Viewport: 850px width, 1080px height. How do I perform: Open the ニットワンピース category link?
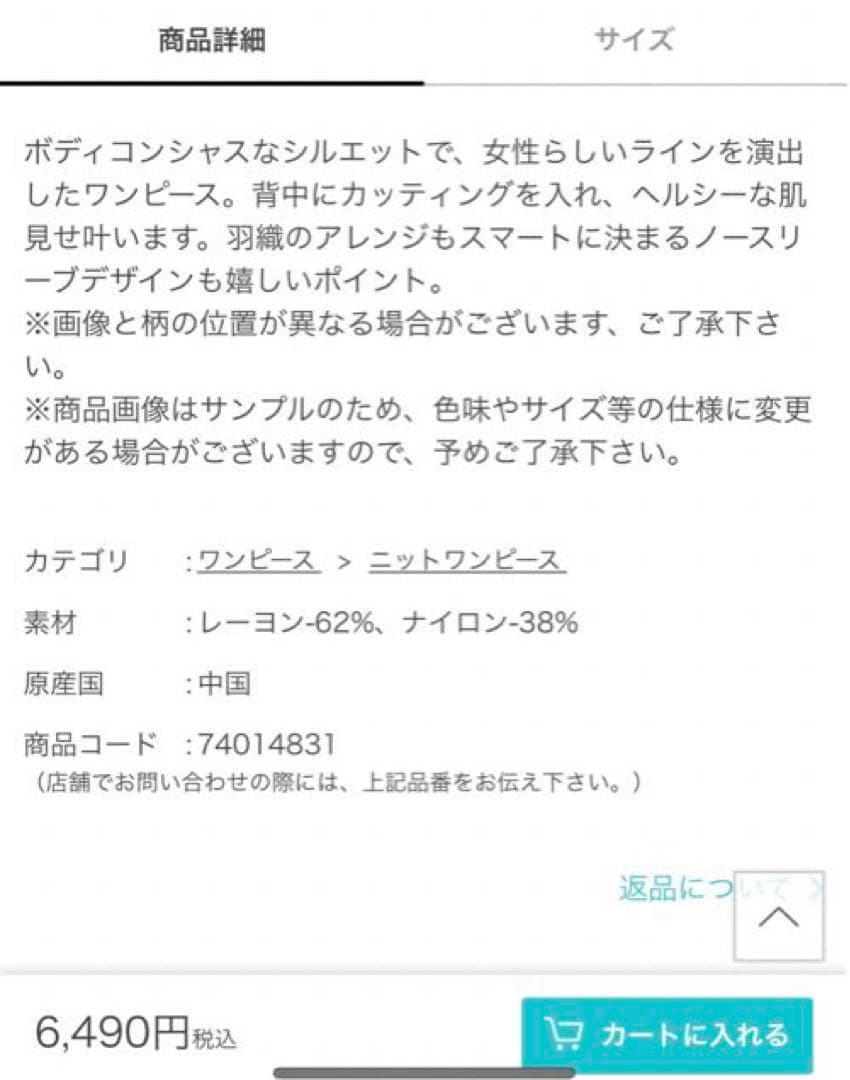(x=467, y=561)
